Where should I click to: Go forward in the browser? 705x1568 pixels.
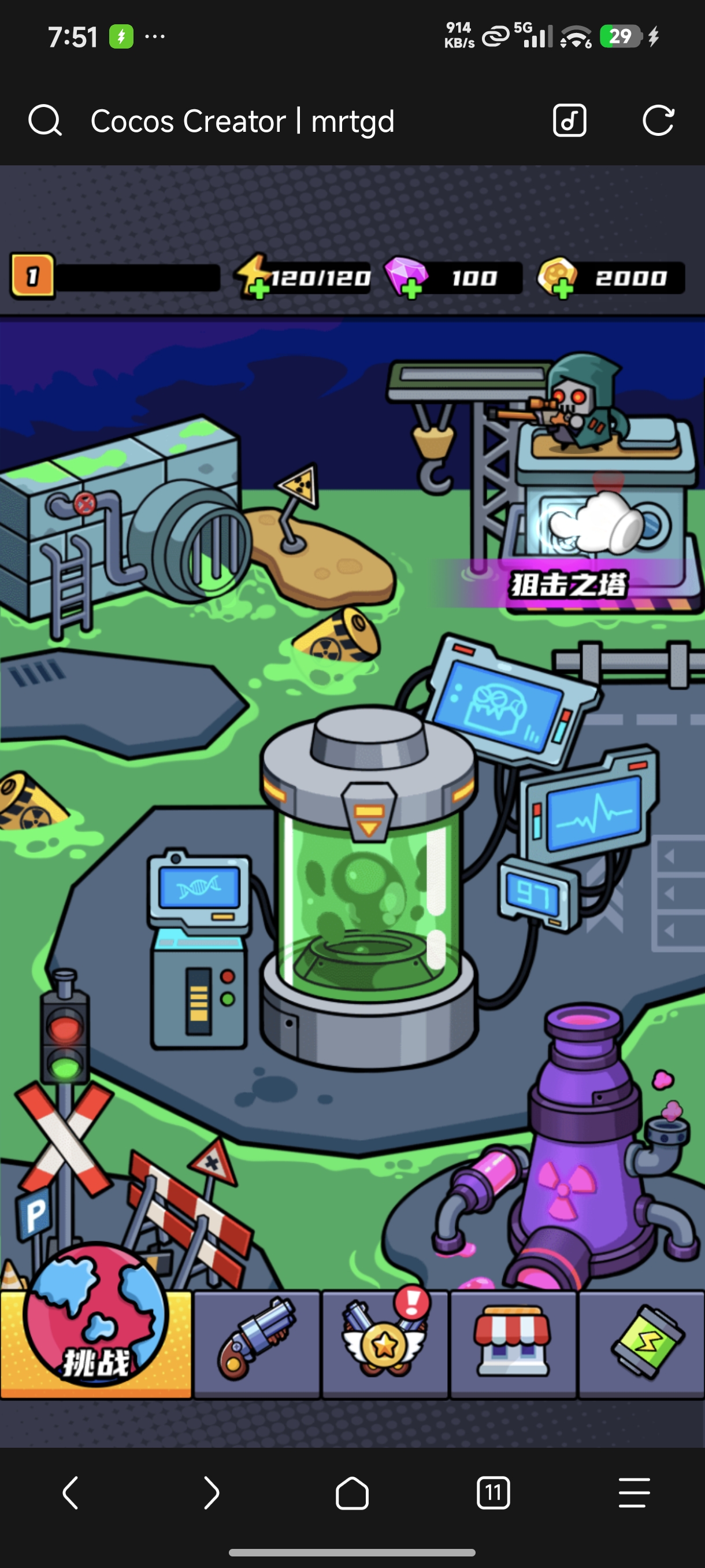(211, 1492)
